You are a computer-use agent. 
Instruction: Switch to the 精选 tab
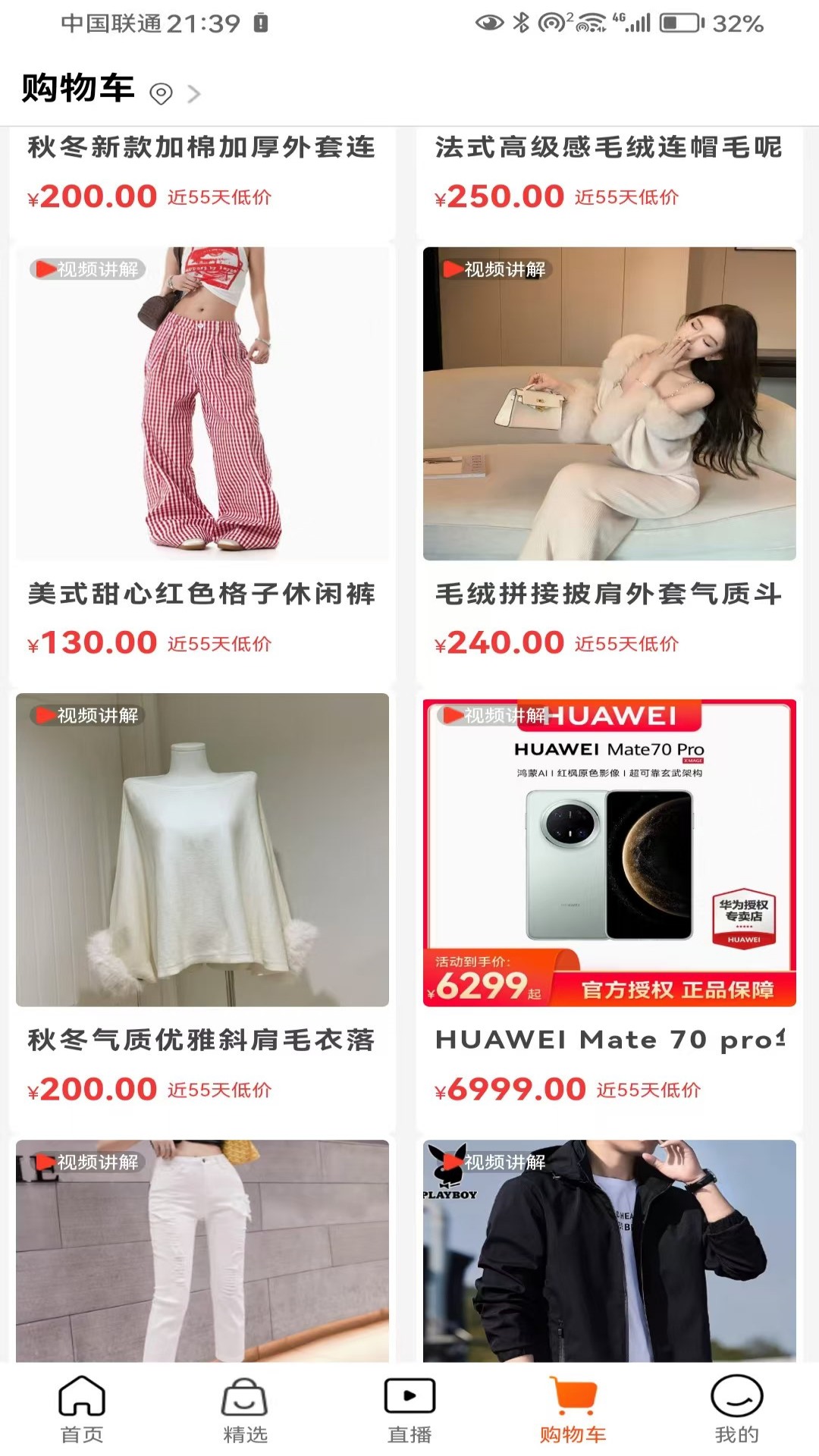tap(245, 1409)
